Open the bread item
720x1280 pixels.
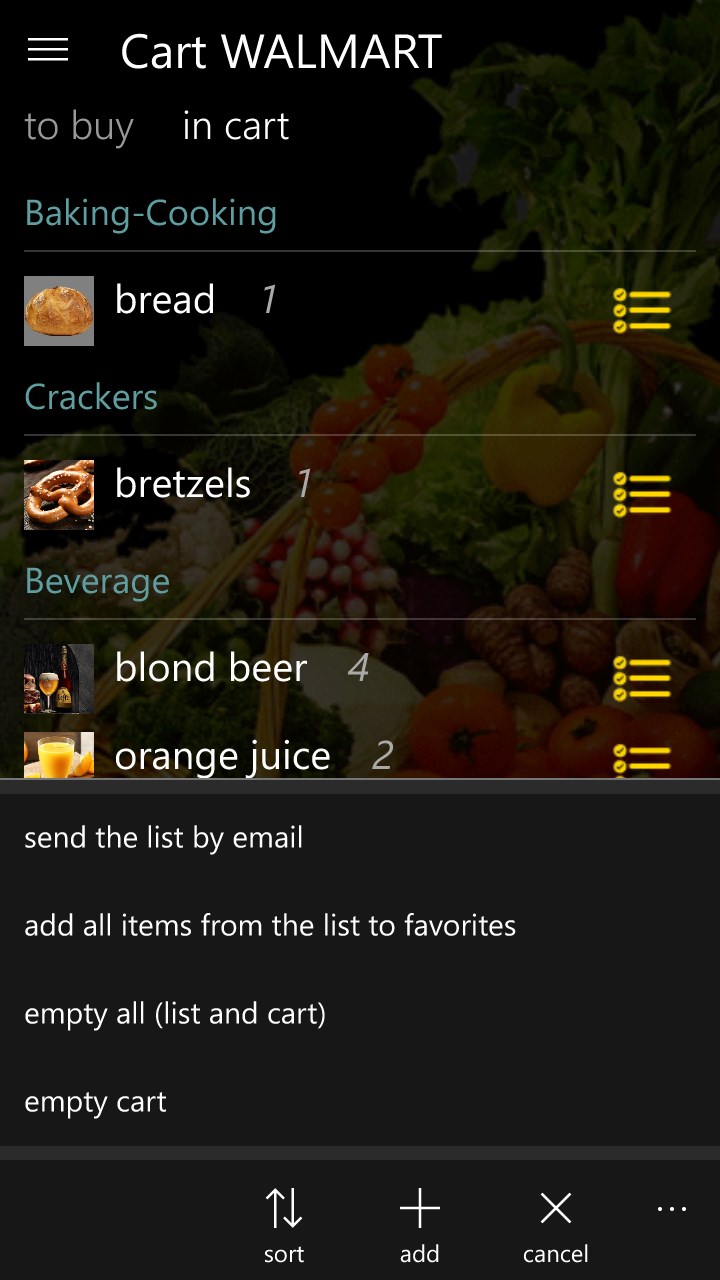coord(165,300)
